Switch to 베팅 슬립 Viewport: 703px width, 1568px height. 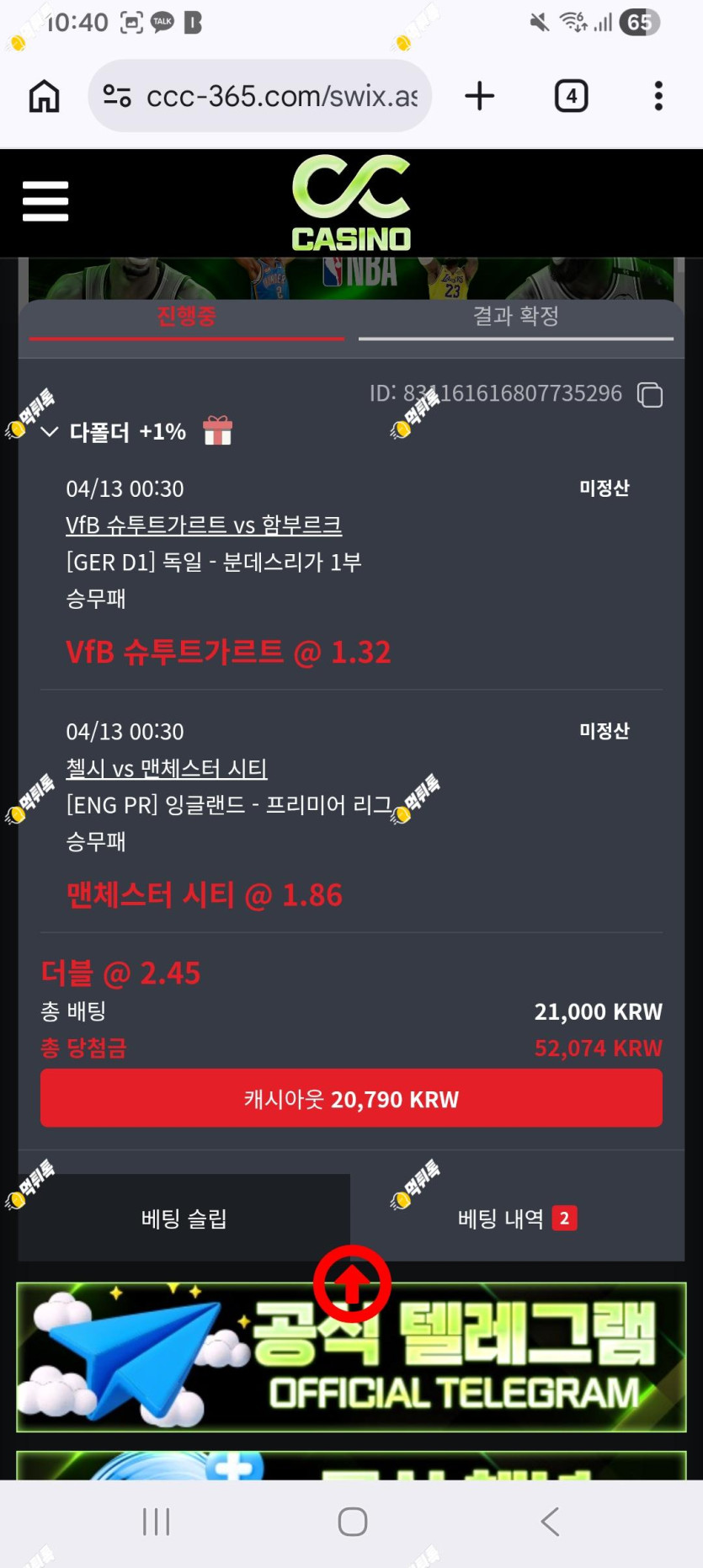pyautogui.click(x=184, y=1218)
